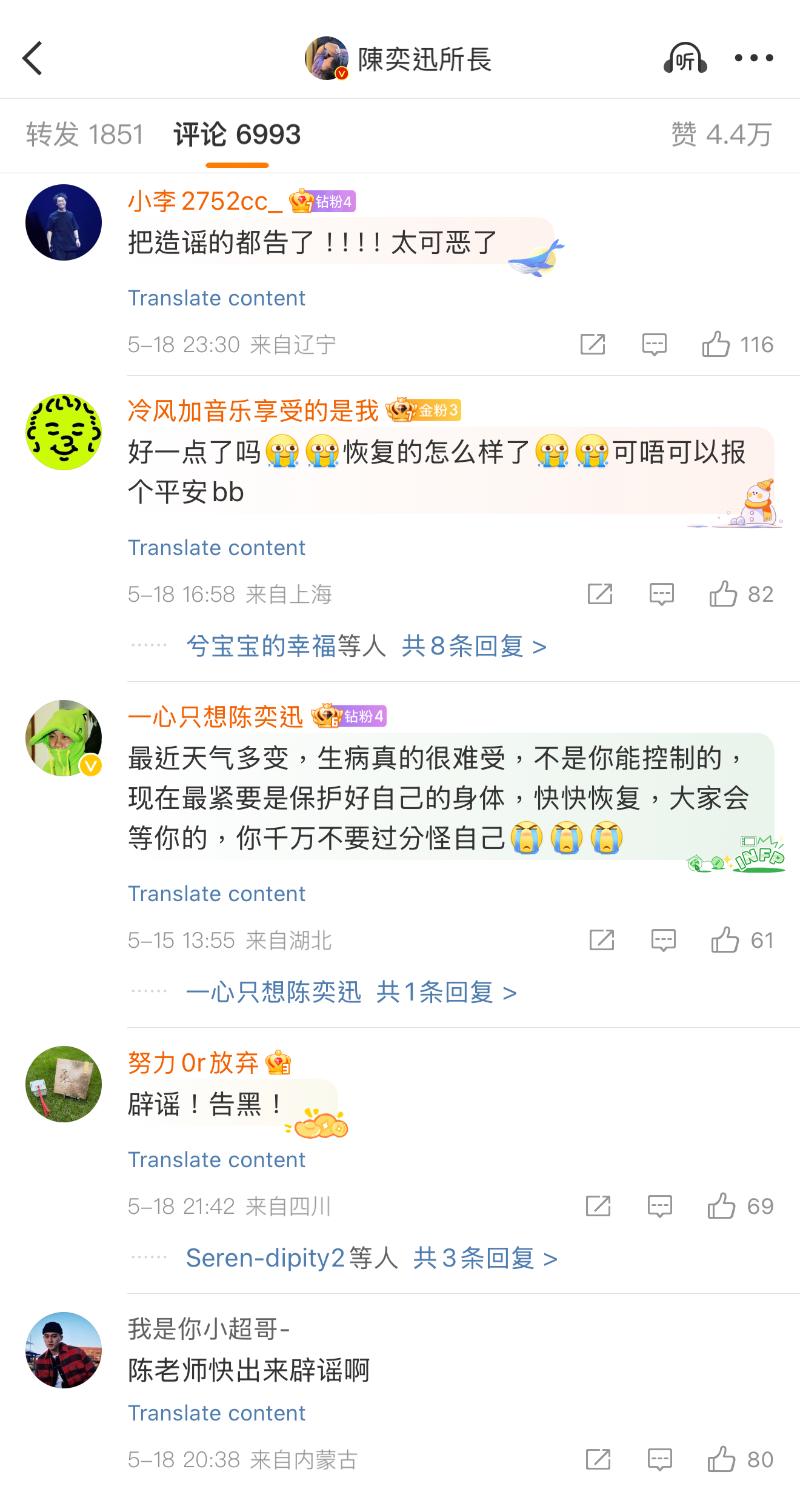Share 小李2752cc_'s comment
This screenshot has height=1492, width=800.
click(x=592, y=345)
